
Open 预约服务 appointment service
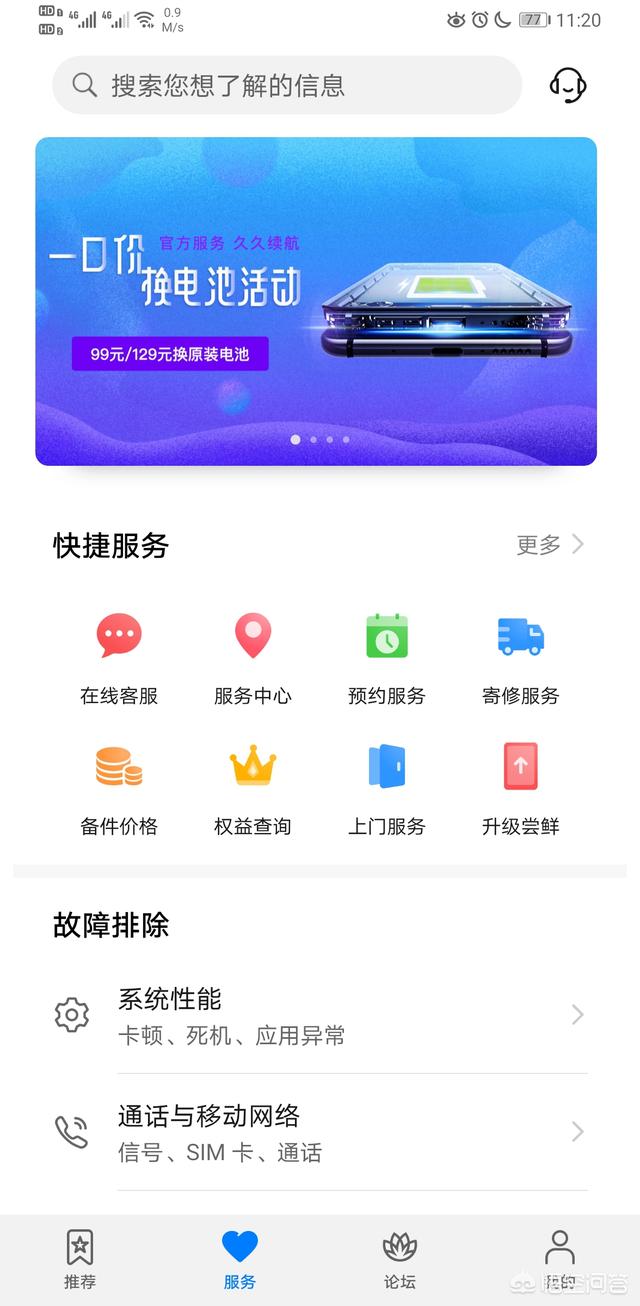coord(387,659)
